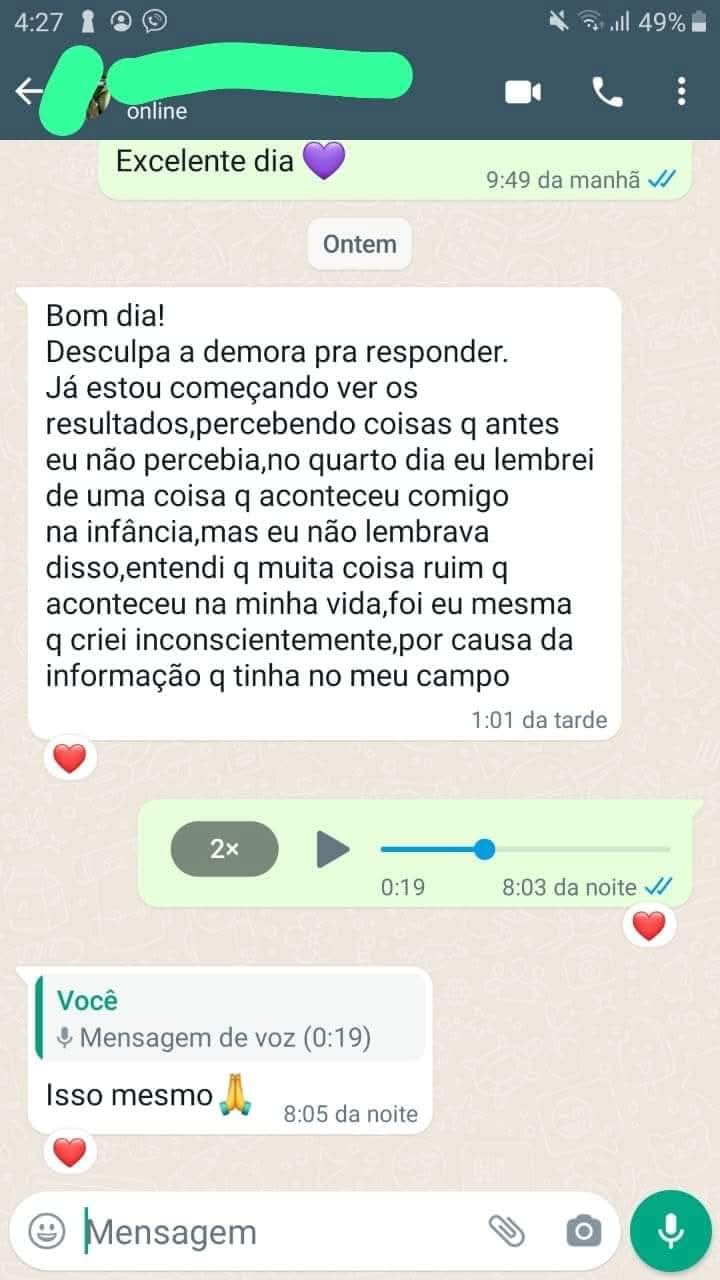This screenshot has height=1280, width=720.
Task: Change the 2× playback speed
Action: coord(225,849)
